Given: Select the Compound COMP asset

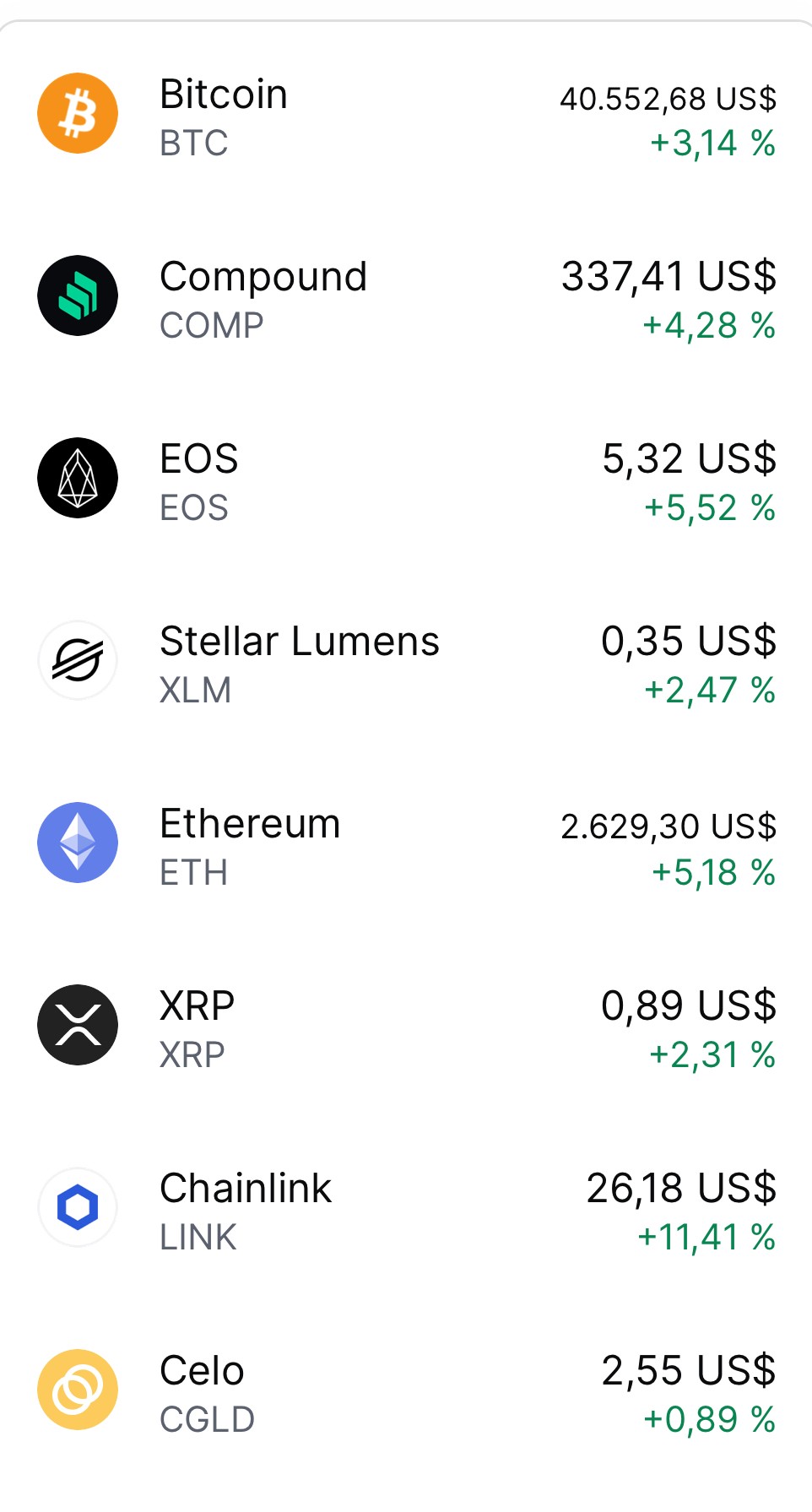Looking at the screenshot, I should (x=406, y=296).
